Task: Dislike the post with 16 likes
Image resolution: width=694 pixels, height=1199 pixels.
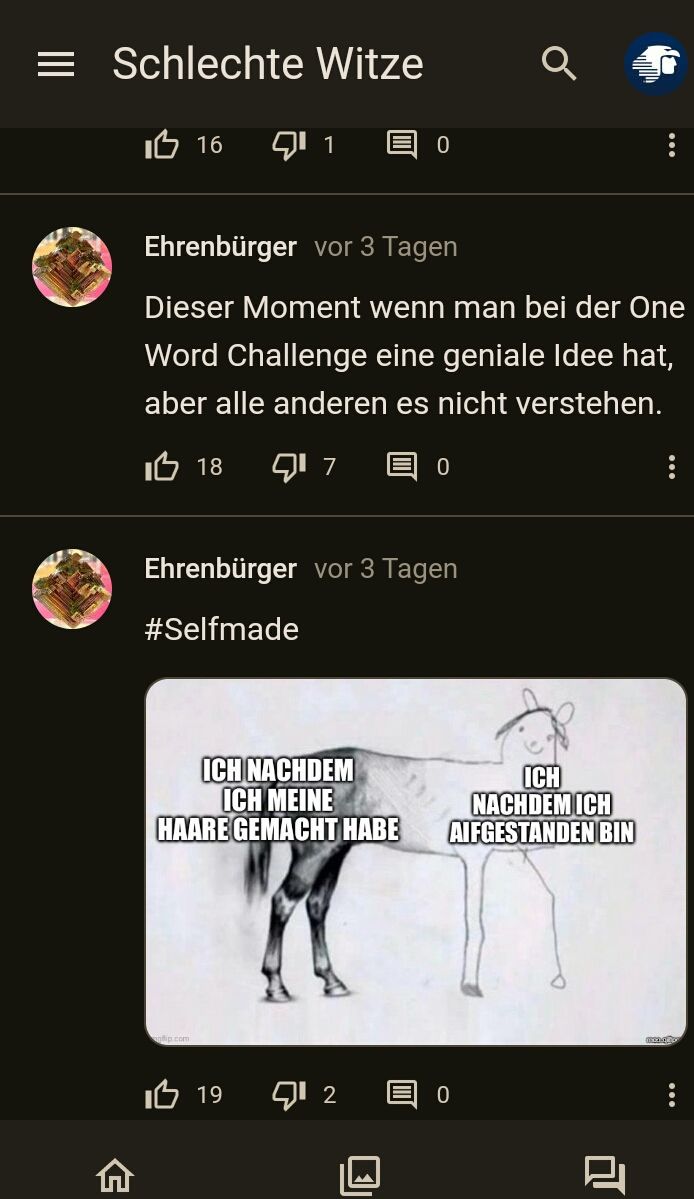Action: [289, 145]
